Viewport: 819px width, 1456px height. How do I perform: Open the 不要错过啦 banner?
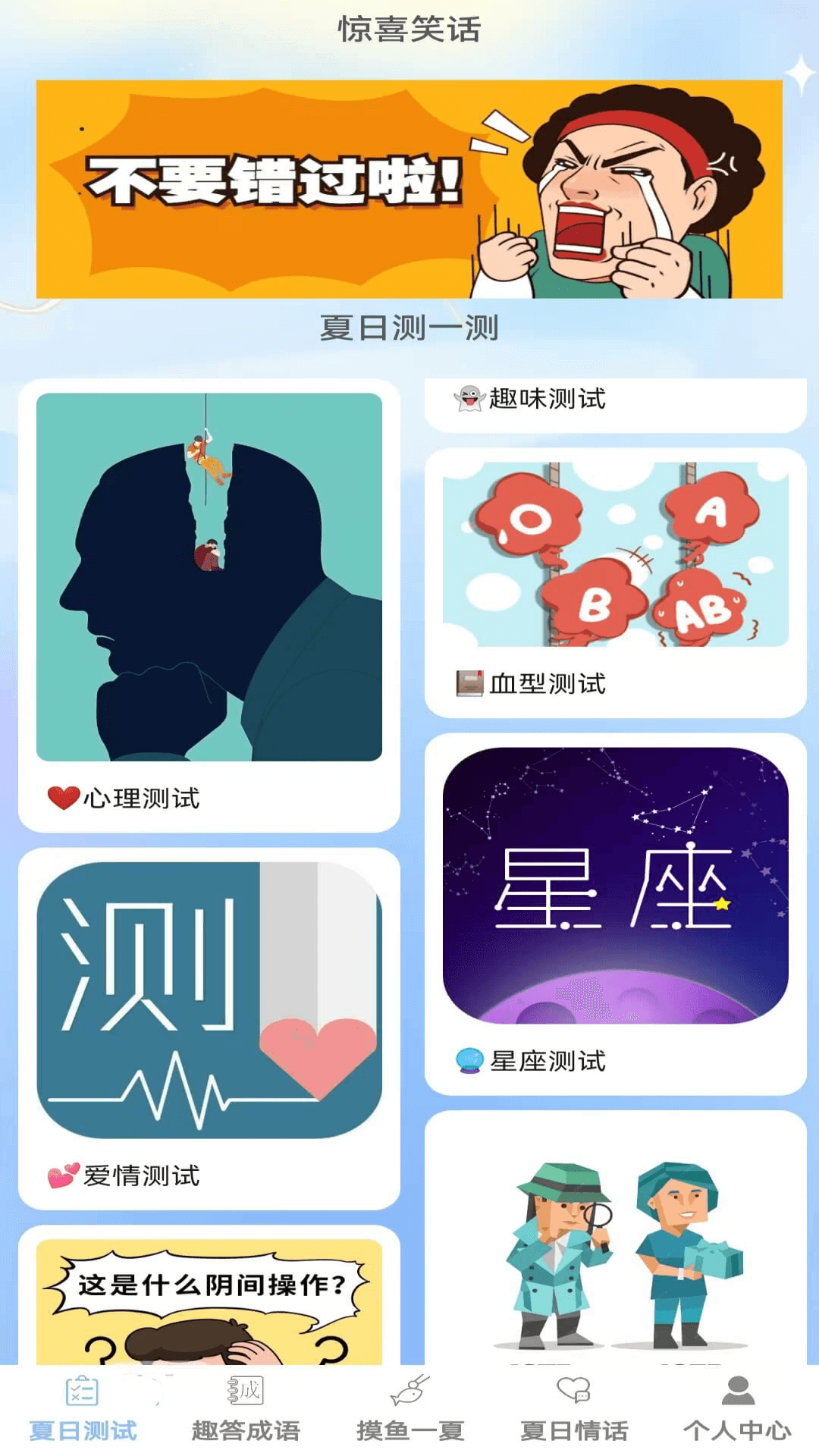tap(409, 189)
